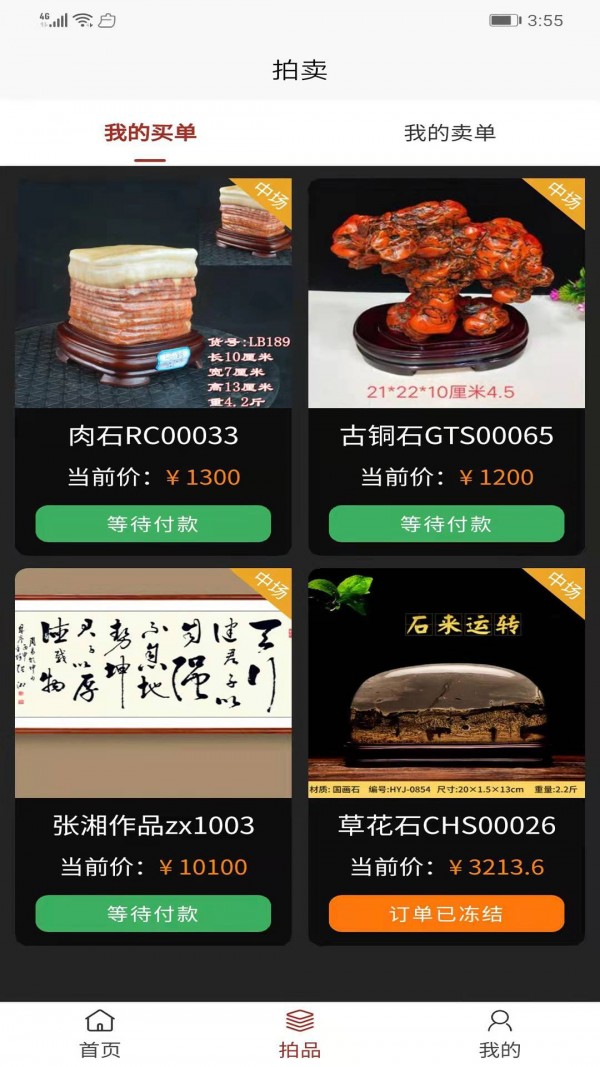
Task: Select the 我的买单 tab
Action: 150,133
